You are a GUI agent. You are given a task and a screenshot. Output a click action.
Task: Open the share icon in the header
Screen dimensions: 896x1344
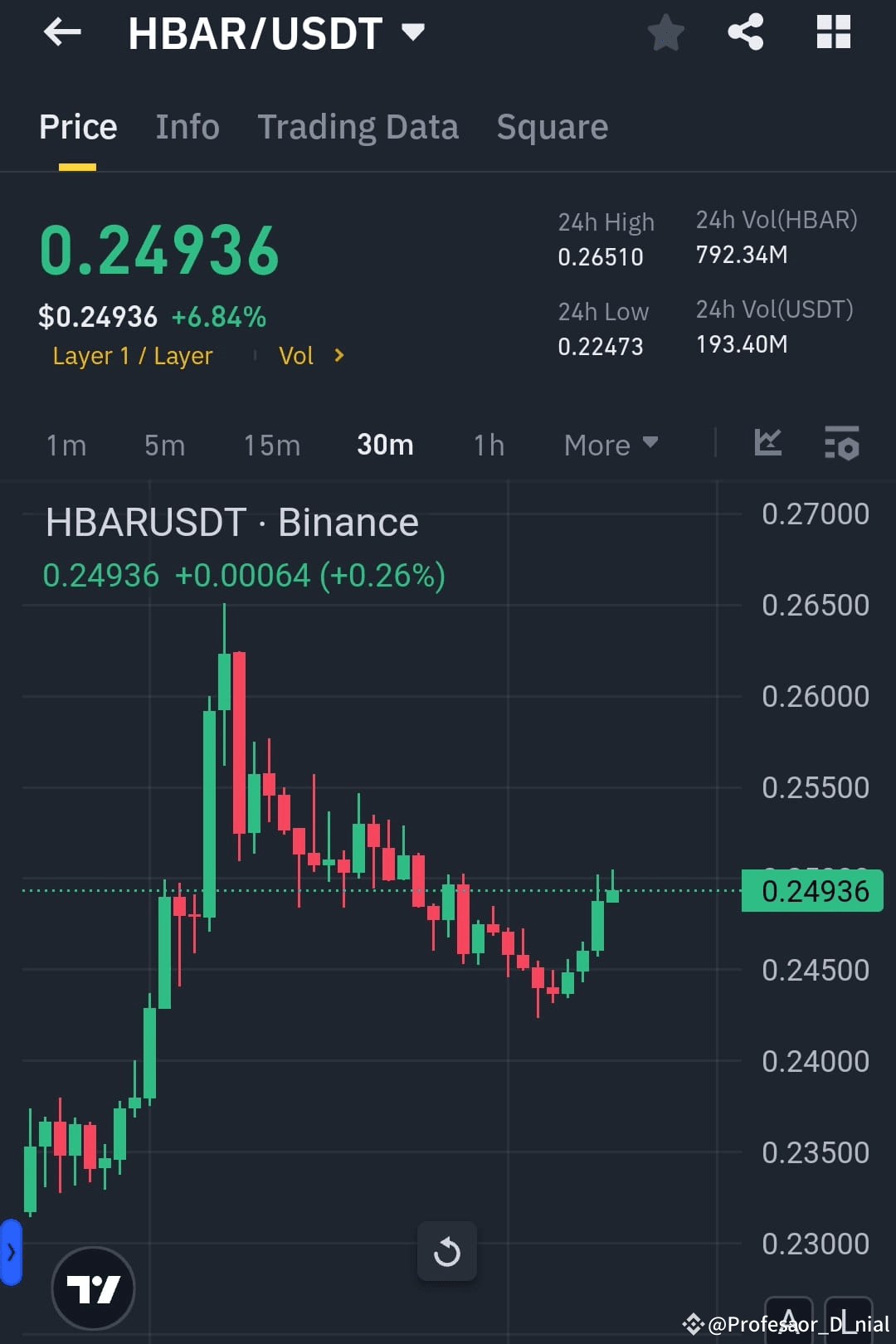pyautogui.click(x=744, y=32)
